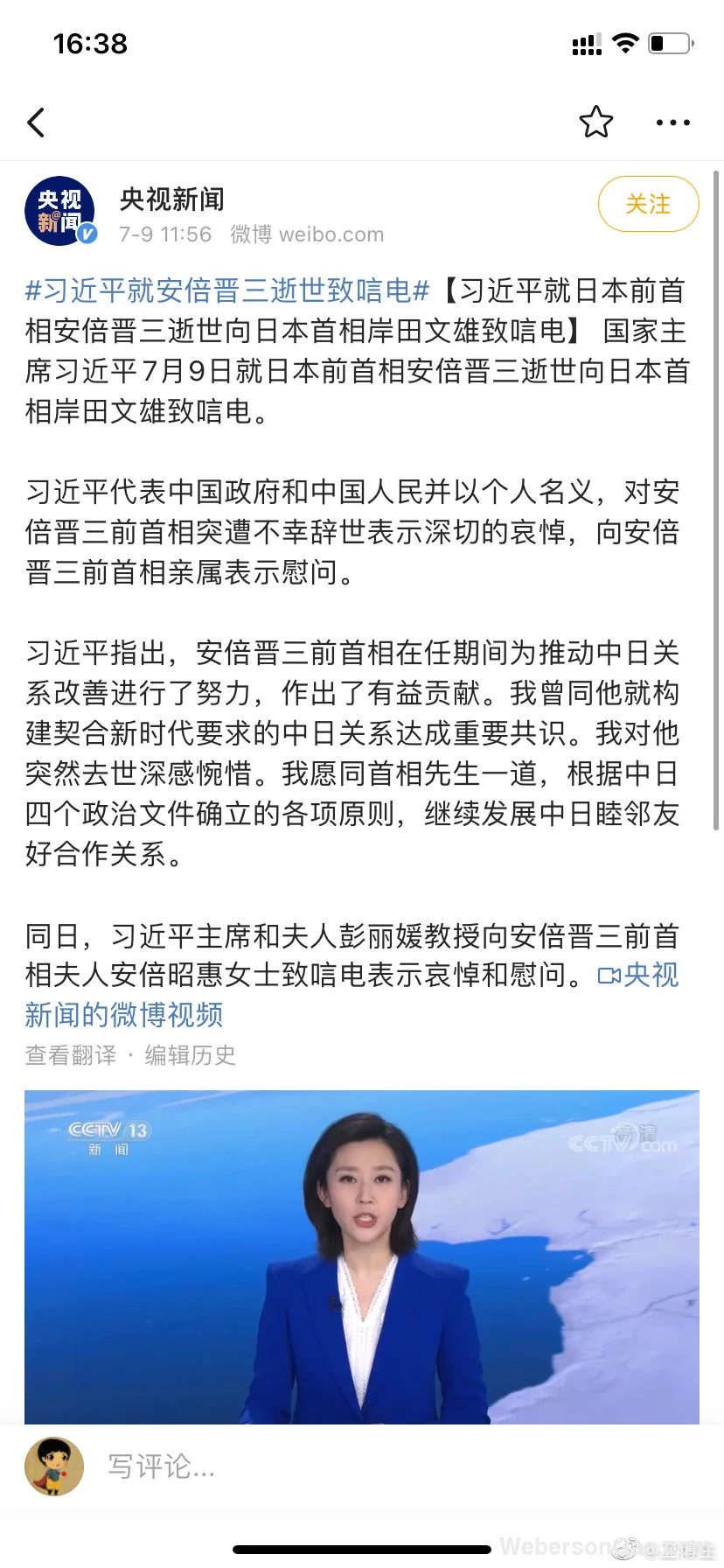The image size is (724, 1568).
Task: Open the #习近平就安倍晋三逝世致唁电# hashtag
Action: coord(227,290)
